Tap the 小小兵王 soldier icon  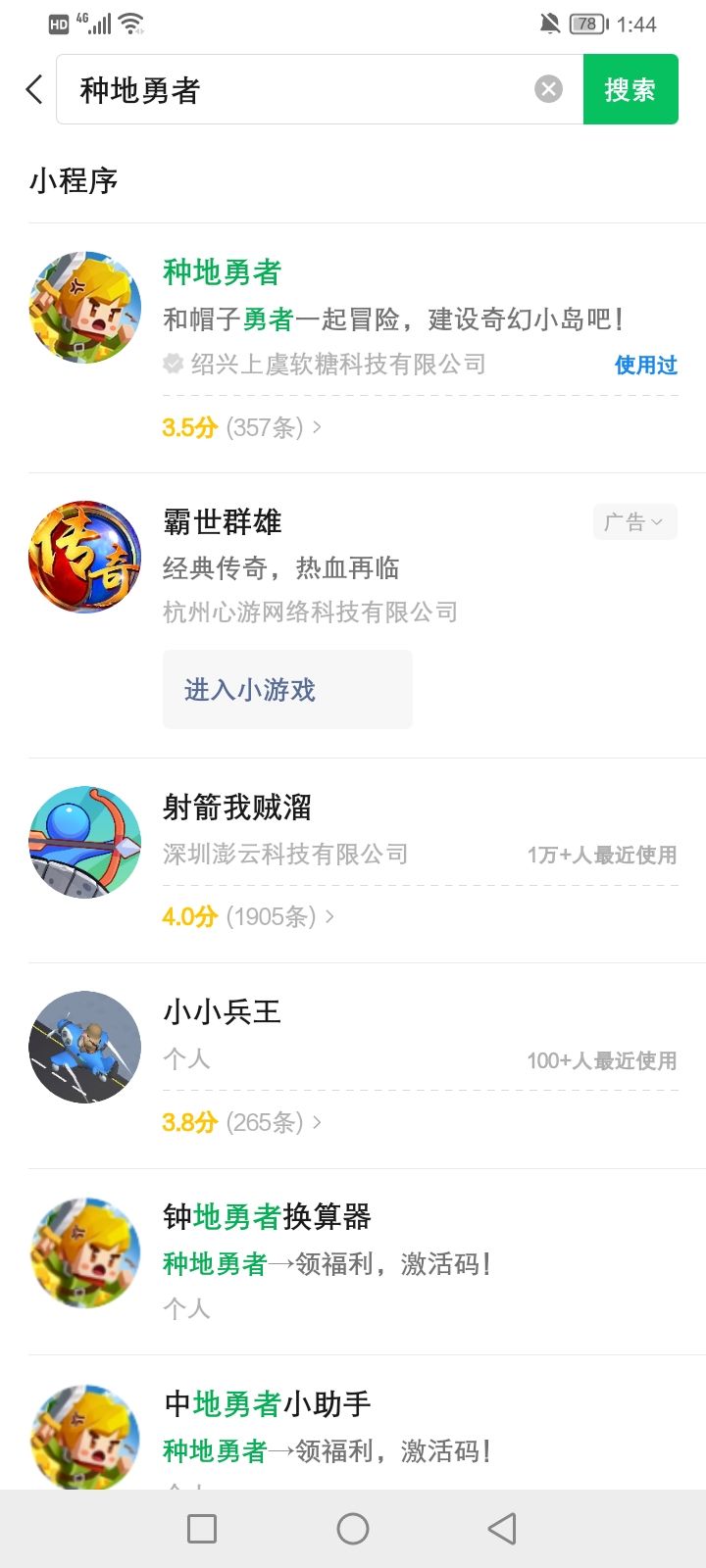tap(84, 1046)
